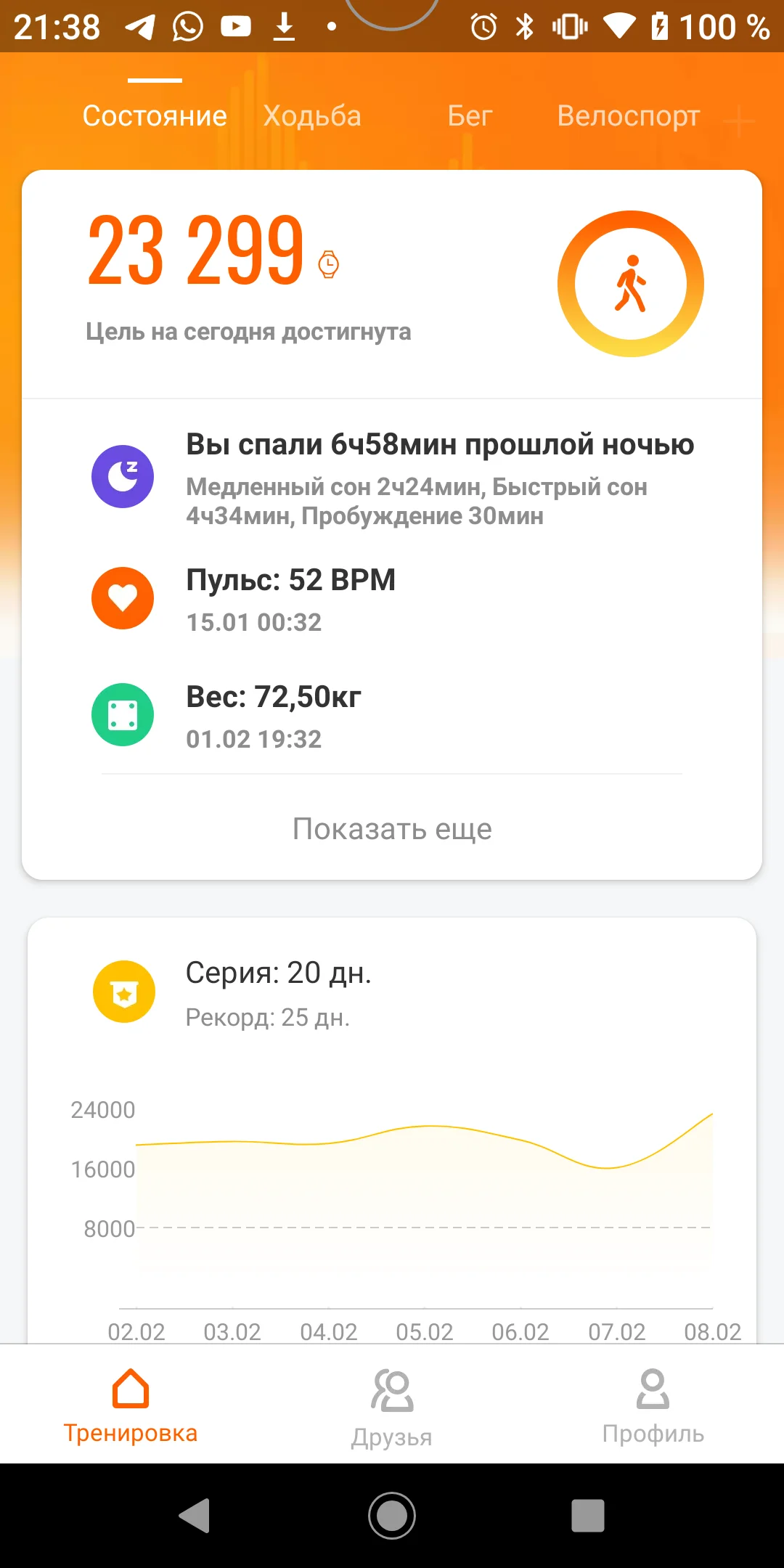Viewport: 784px width, 1568px height.
Task: Add a new activity via plus icon
Action: [x=739, y=120]
